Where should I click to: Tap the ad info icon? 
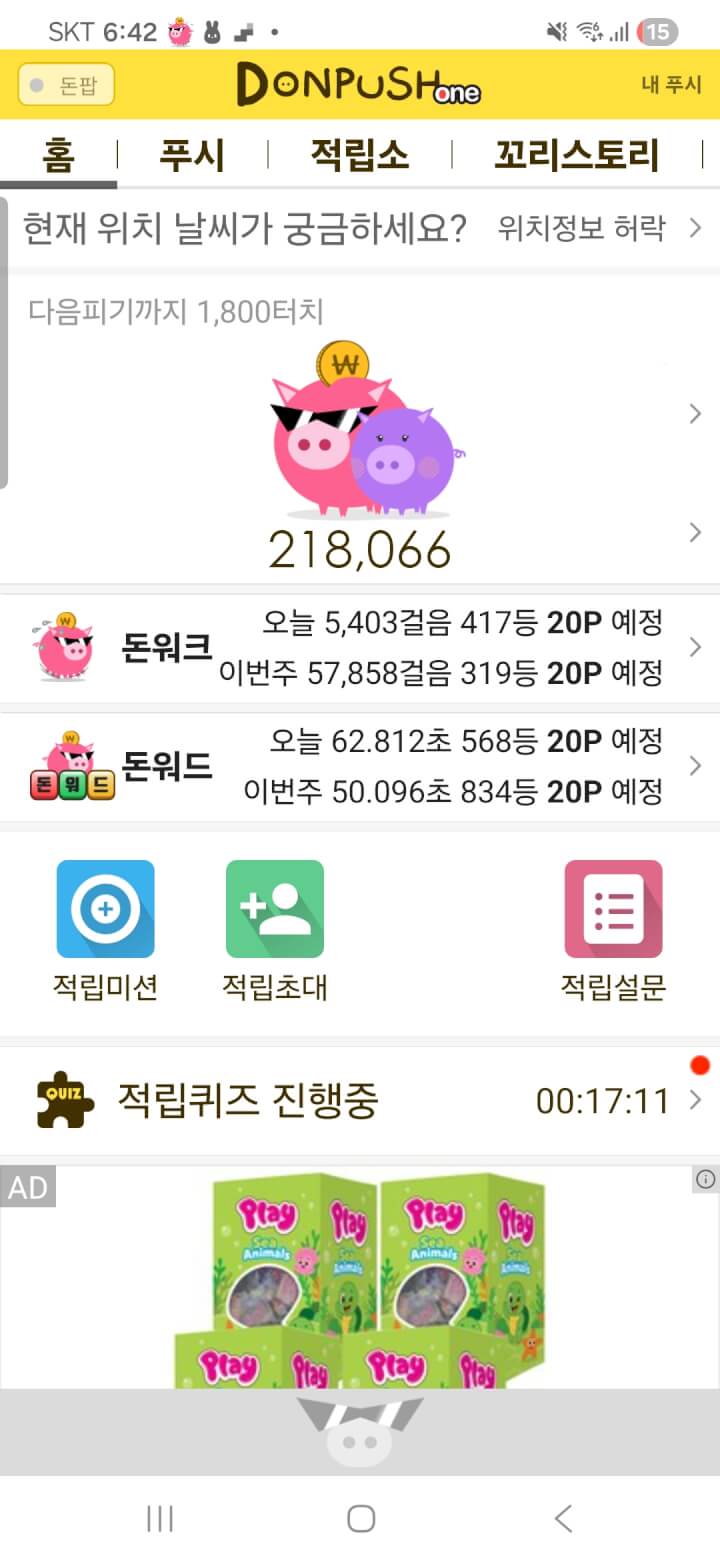pyautogui.click(x=705, y=1180)
